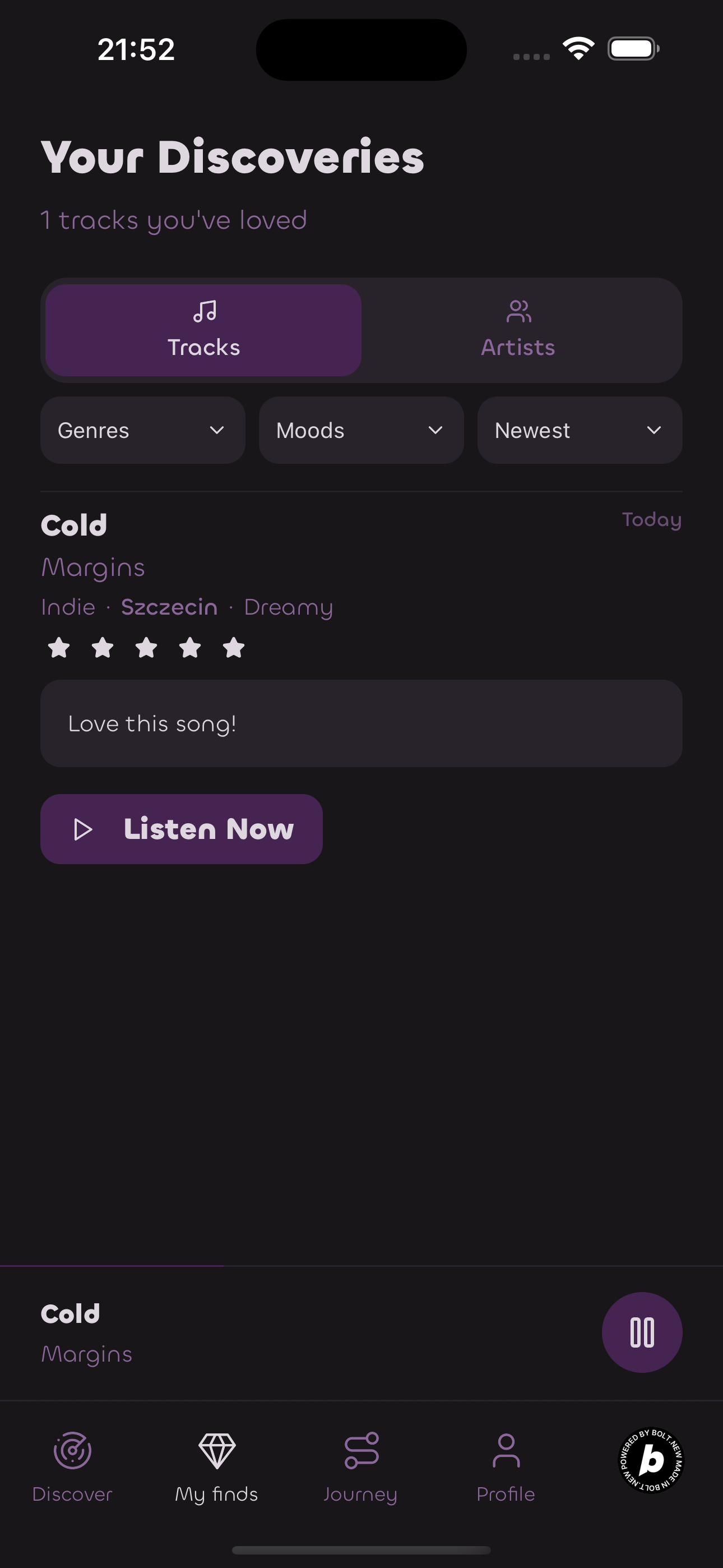Click the artist name Margins
723x1568 pixels.
click(x=92, y=567)
